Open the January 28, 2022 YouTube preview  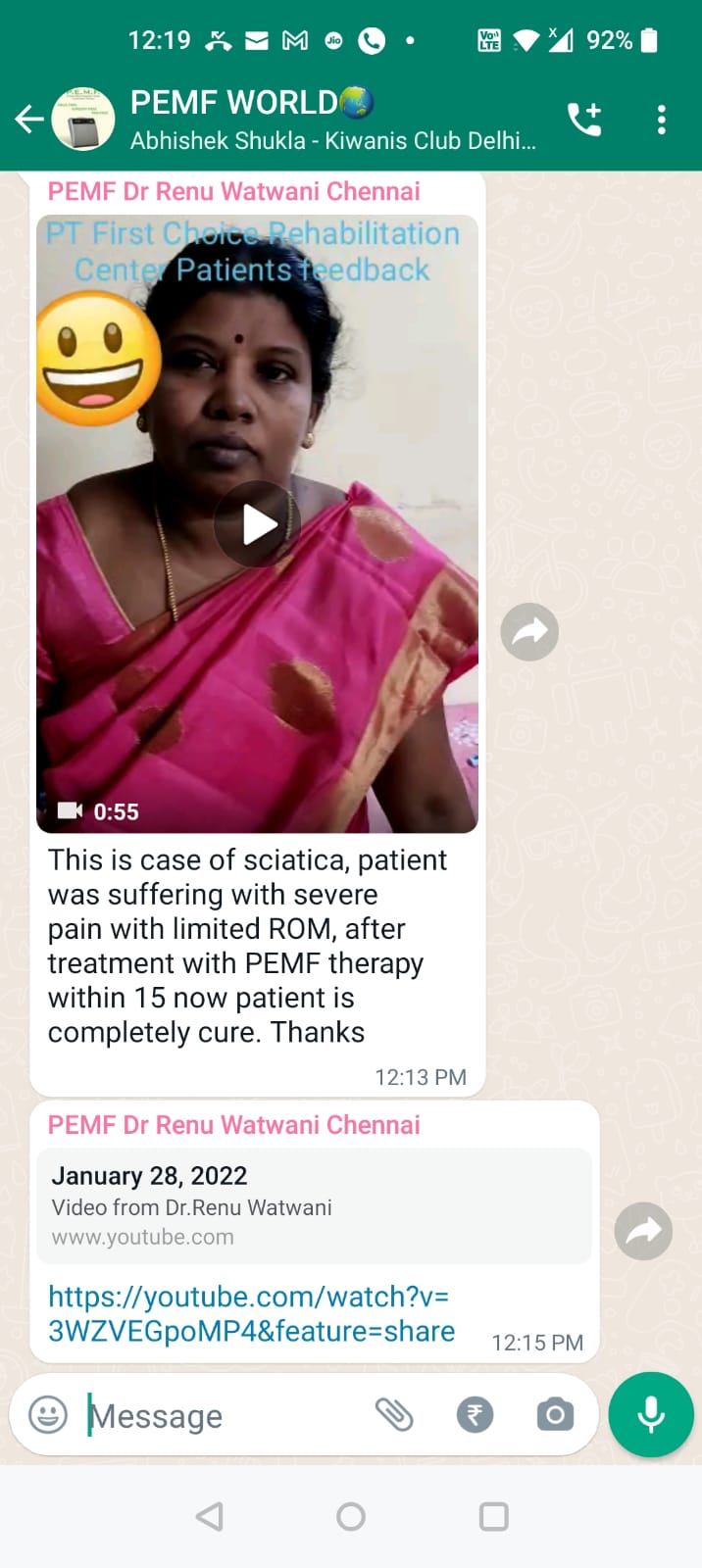tap(314, 1206)
